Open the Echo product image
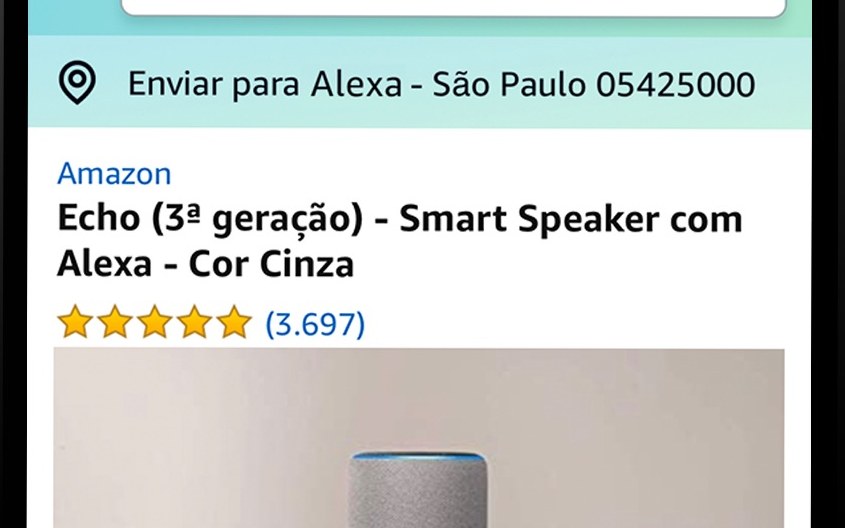 pyautogui.click(x=419, y=438)
